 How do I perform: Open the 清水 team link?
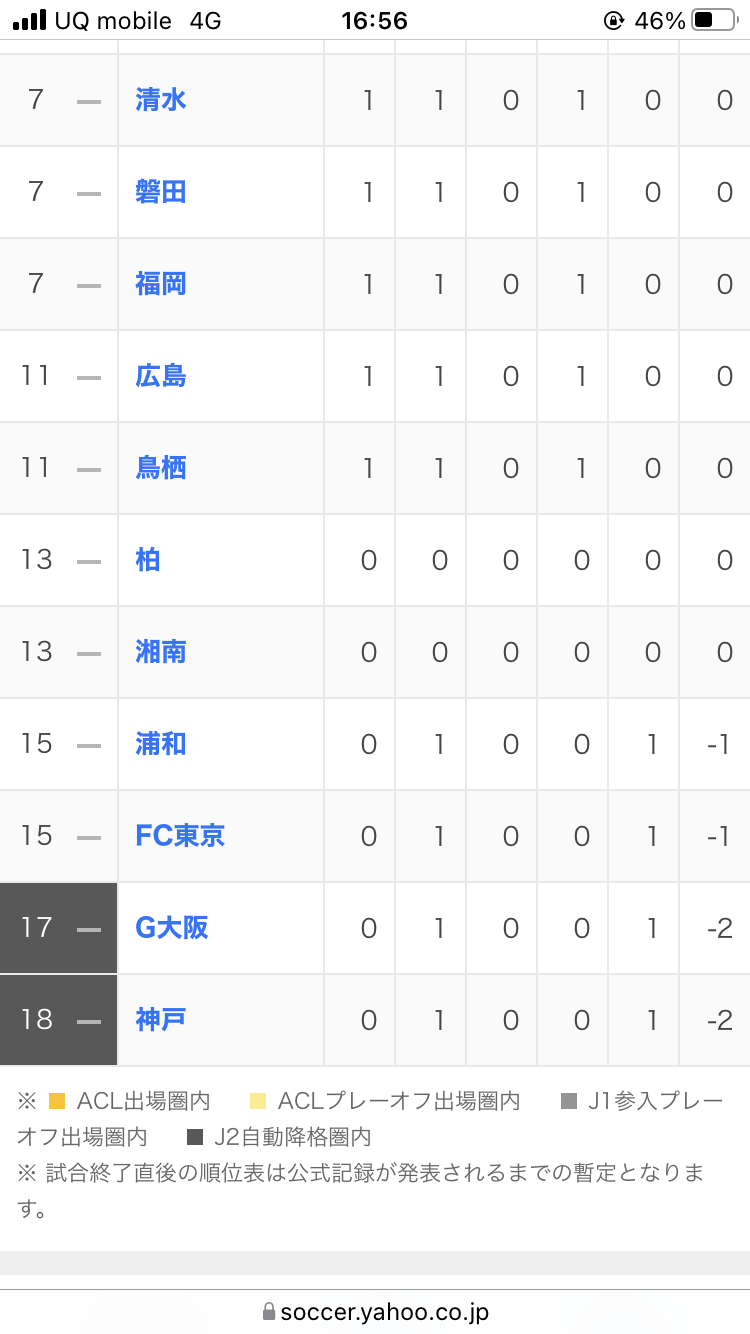(161, 100)
